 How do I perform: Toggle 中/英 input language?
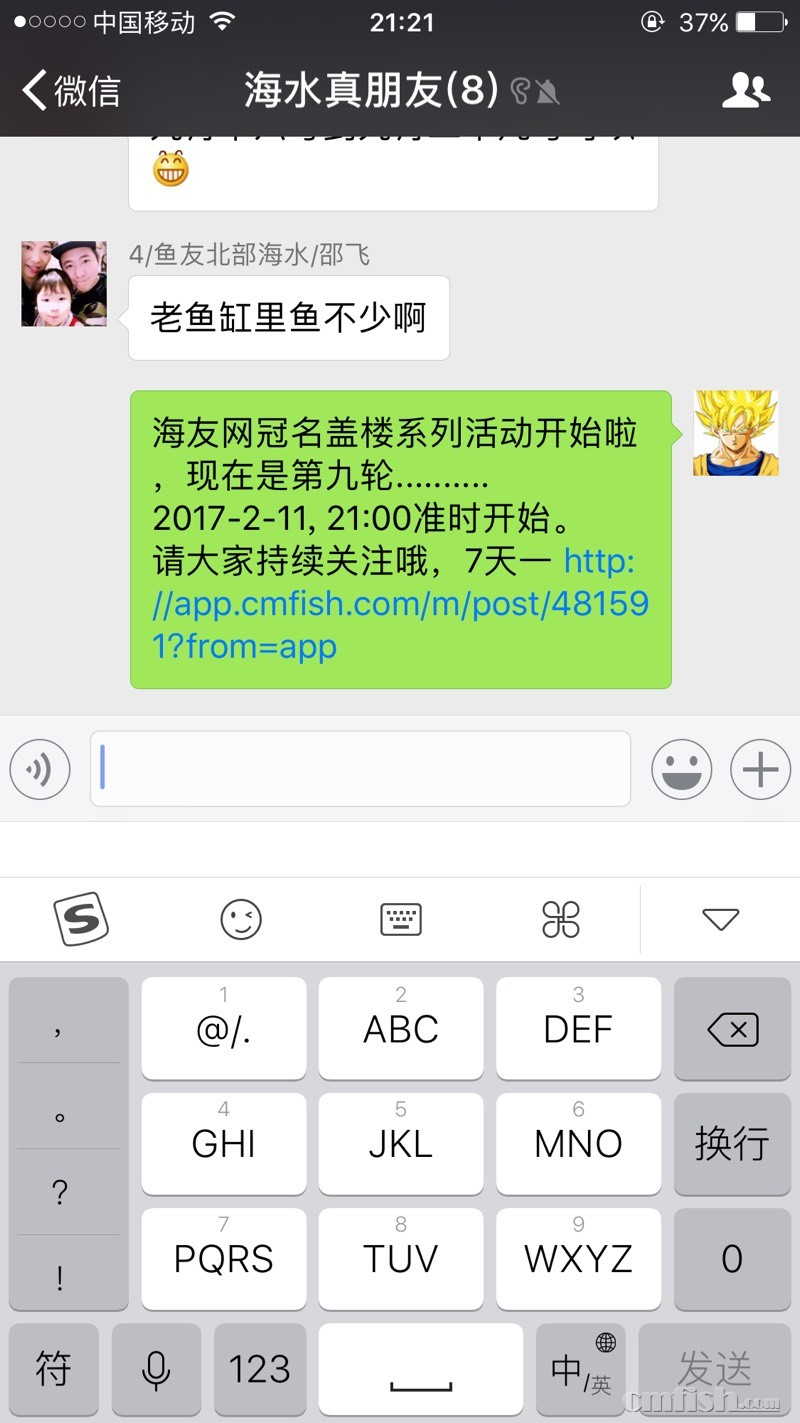(x=581, y=1369)
